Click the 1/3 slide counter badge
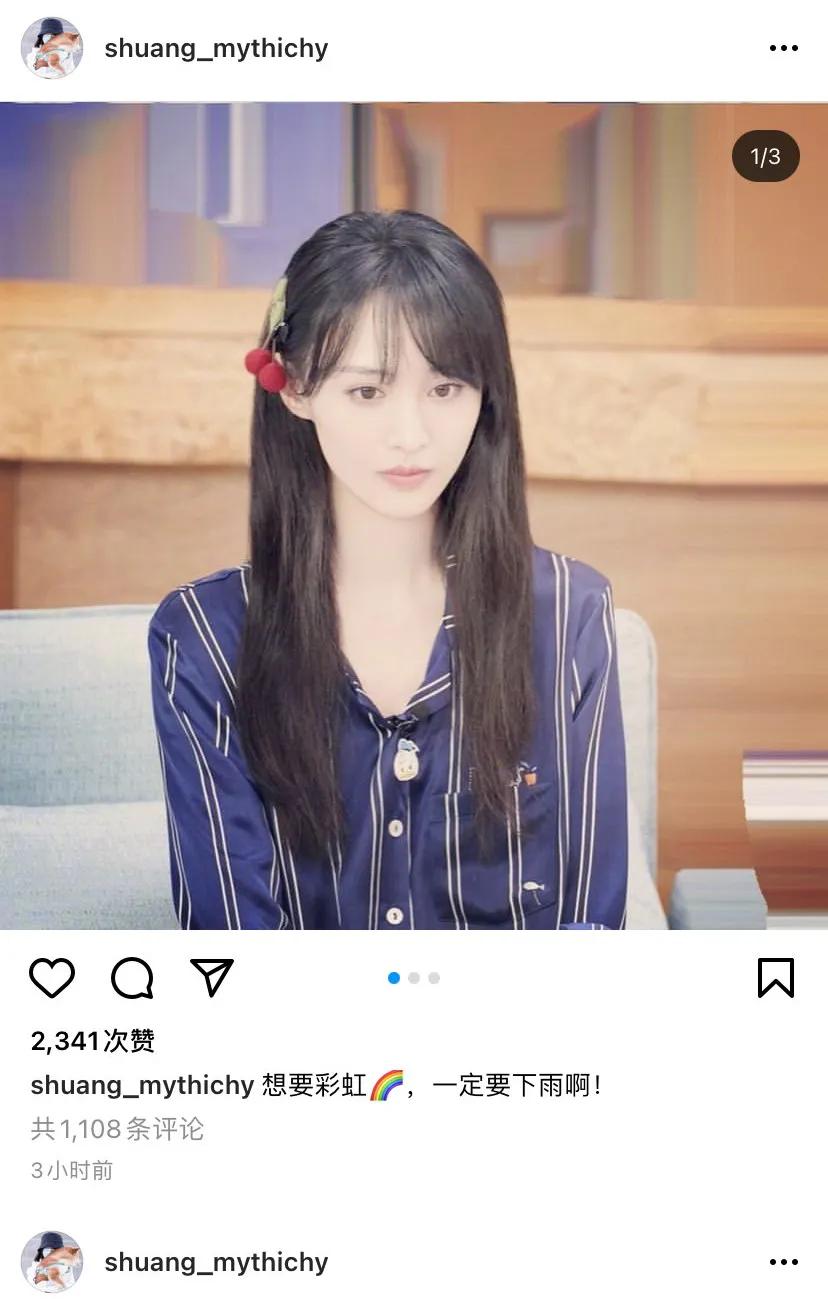This screenshot has width=828, height=1299. 765,156
